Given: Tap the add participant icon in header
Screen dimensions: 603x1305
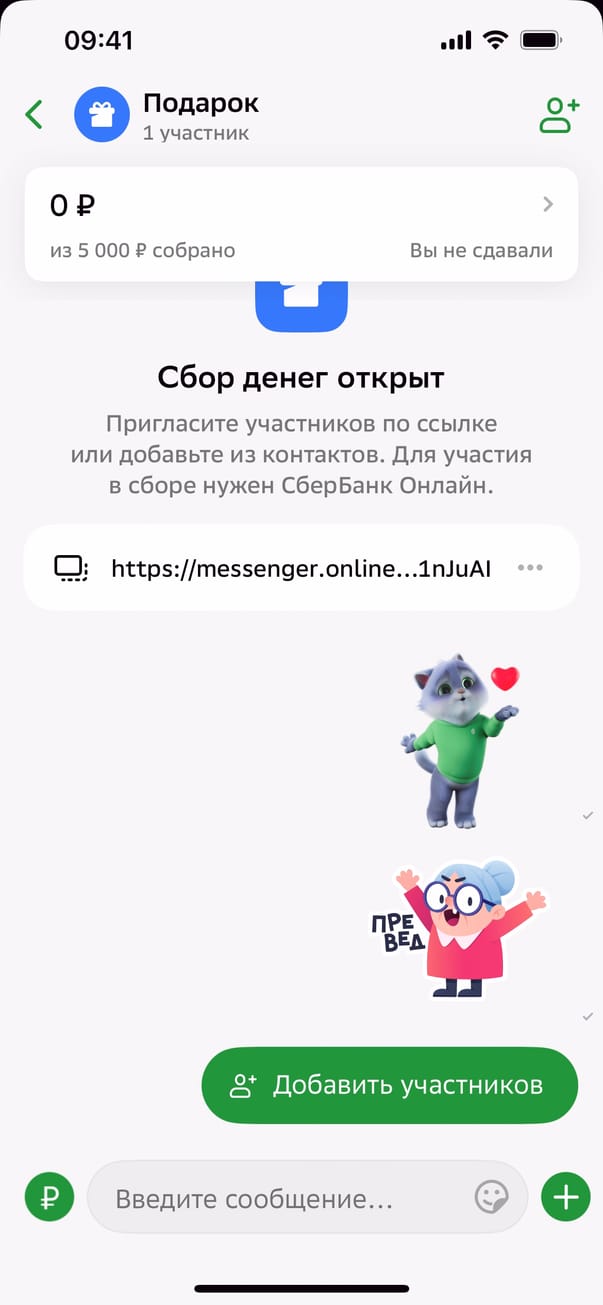Looking at the screenshot, I should click(559, 115).
